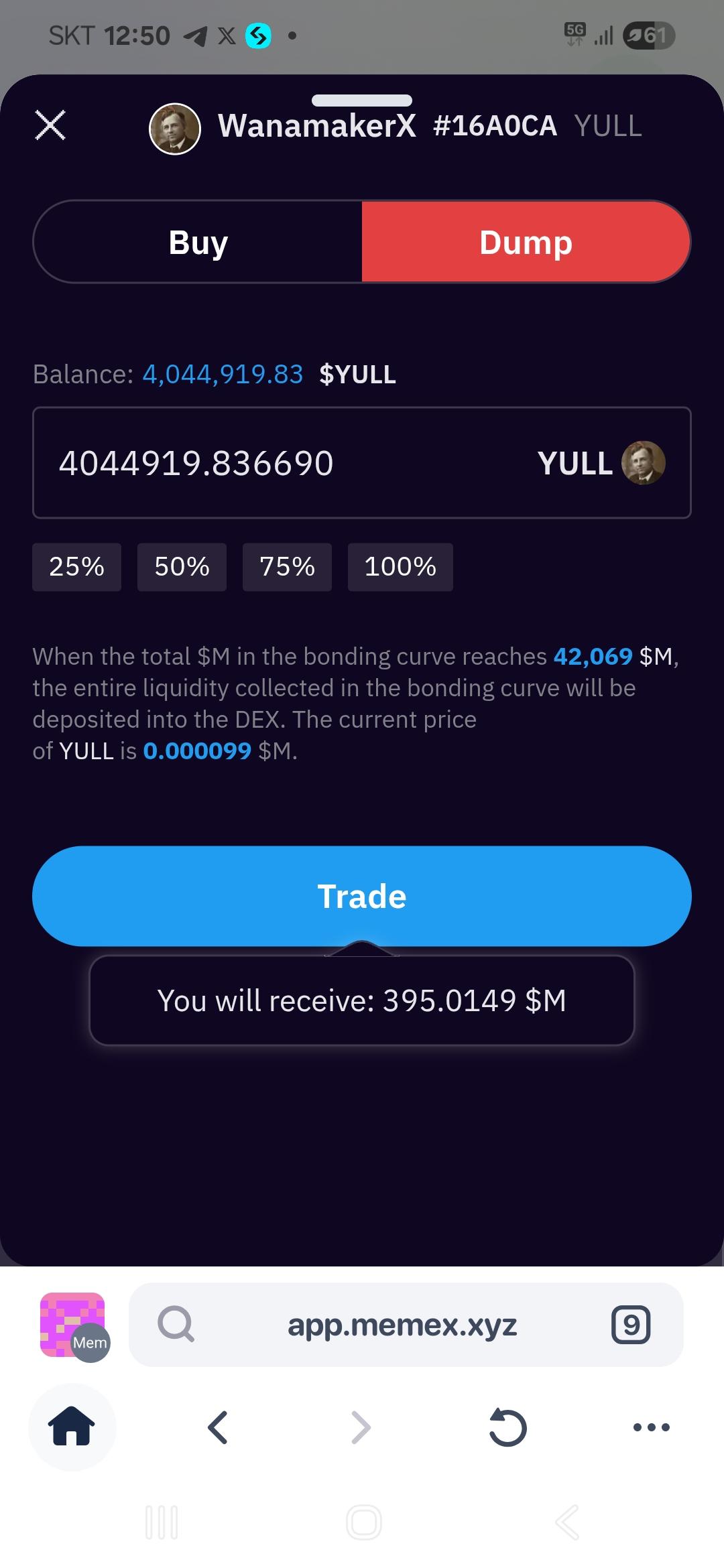Open the browser more options menu
724x1568 pixels.
coord(651,1427)
